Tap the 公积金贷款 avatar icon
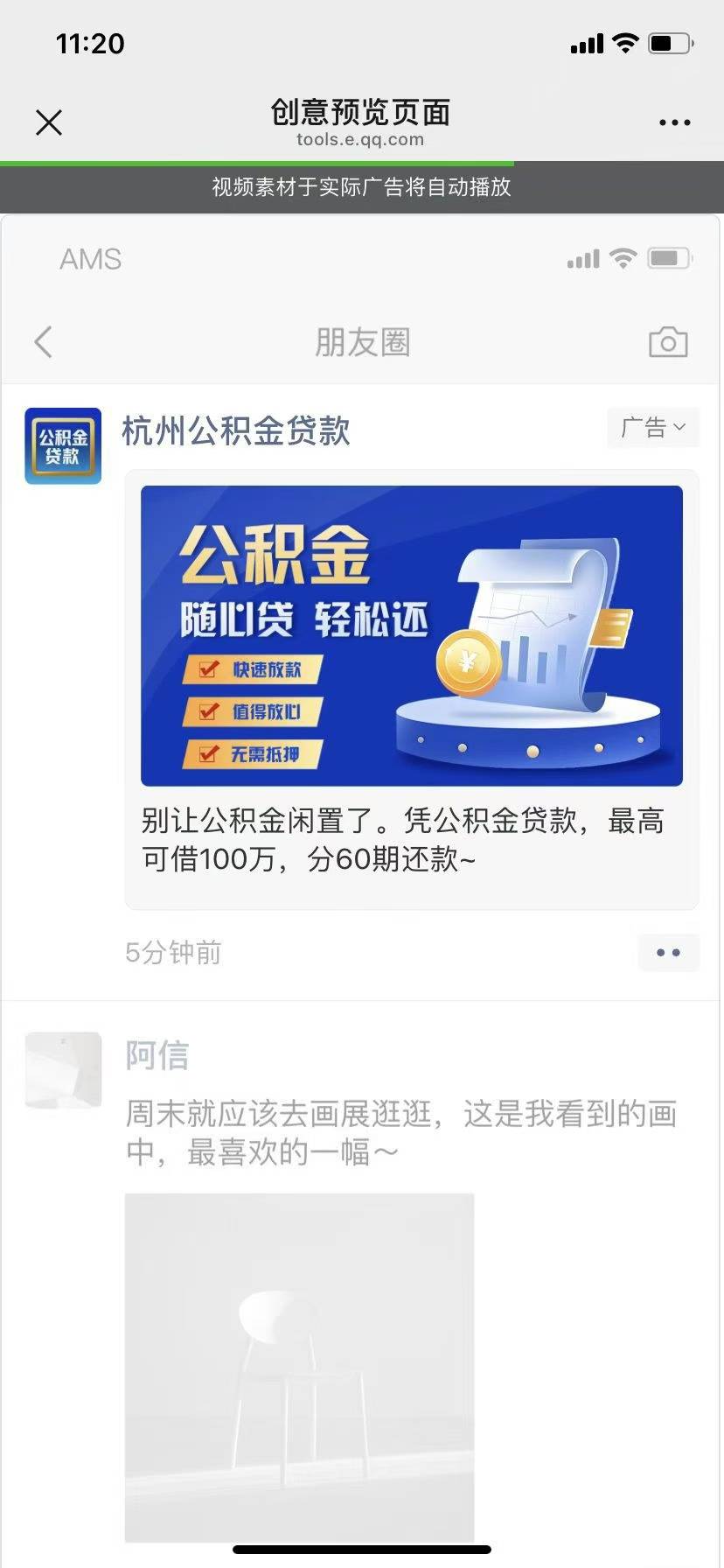The height and width of the screenshot is (1568, 724). pyautogui.click(x=63, y=445)
